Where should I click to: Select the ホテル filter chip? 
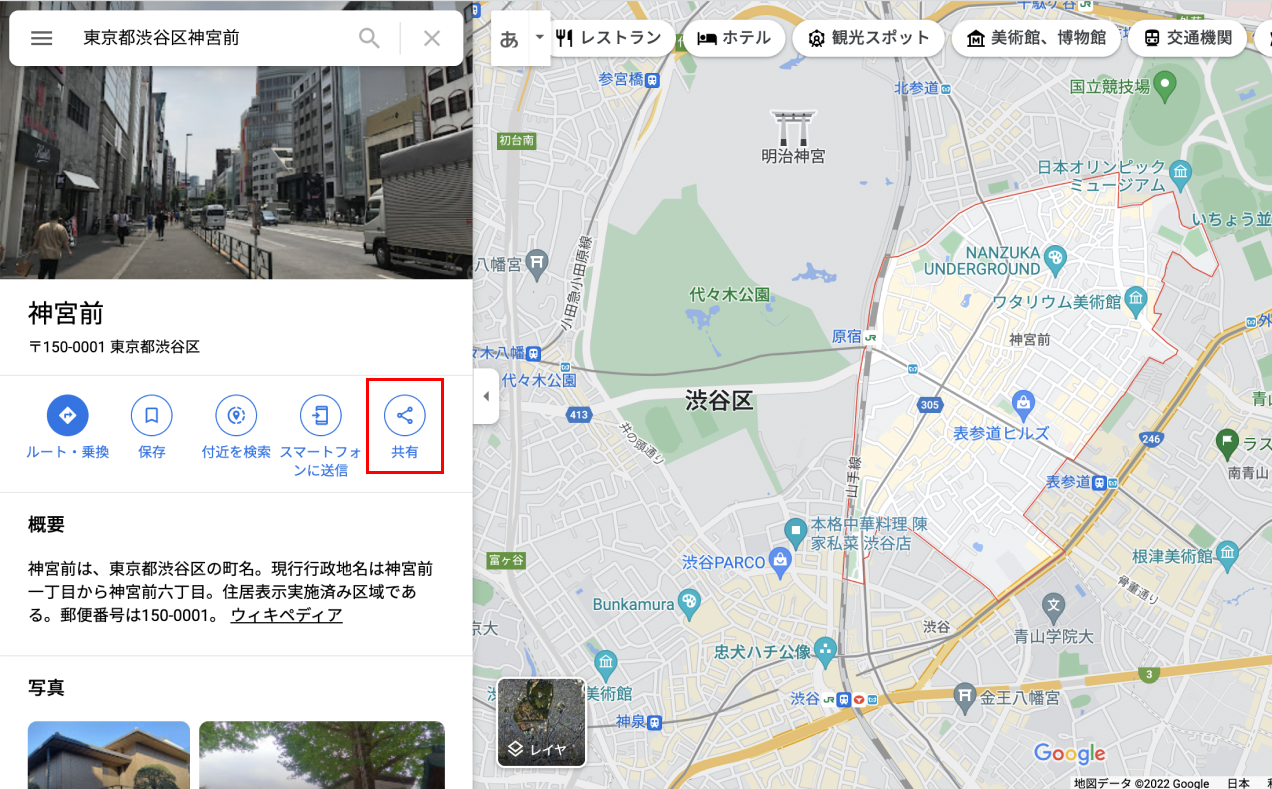734,39
